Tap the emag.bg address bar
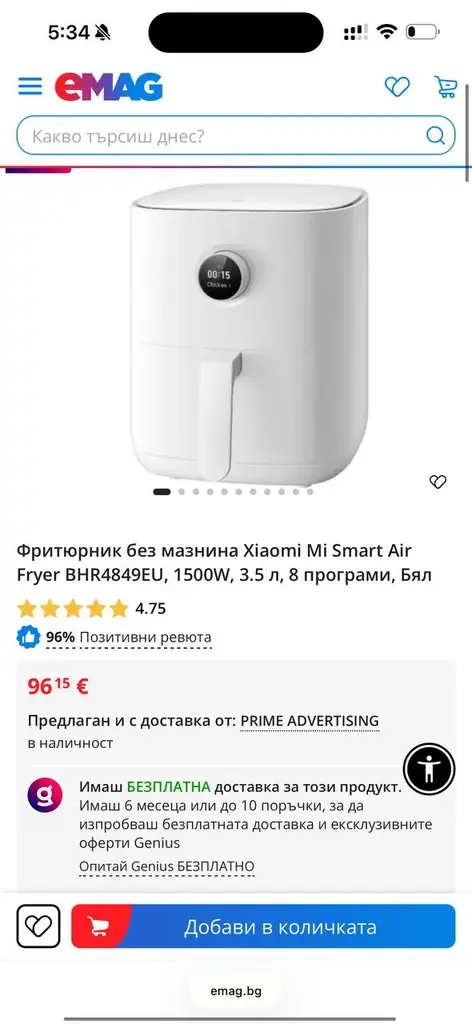Screen dimensions: 472x1024 [x=236, y=991]
